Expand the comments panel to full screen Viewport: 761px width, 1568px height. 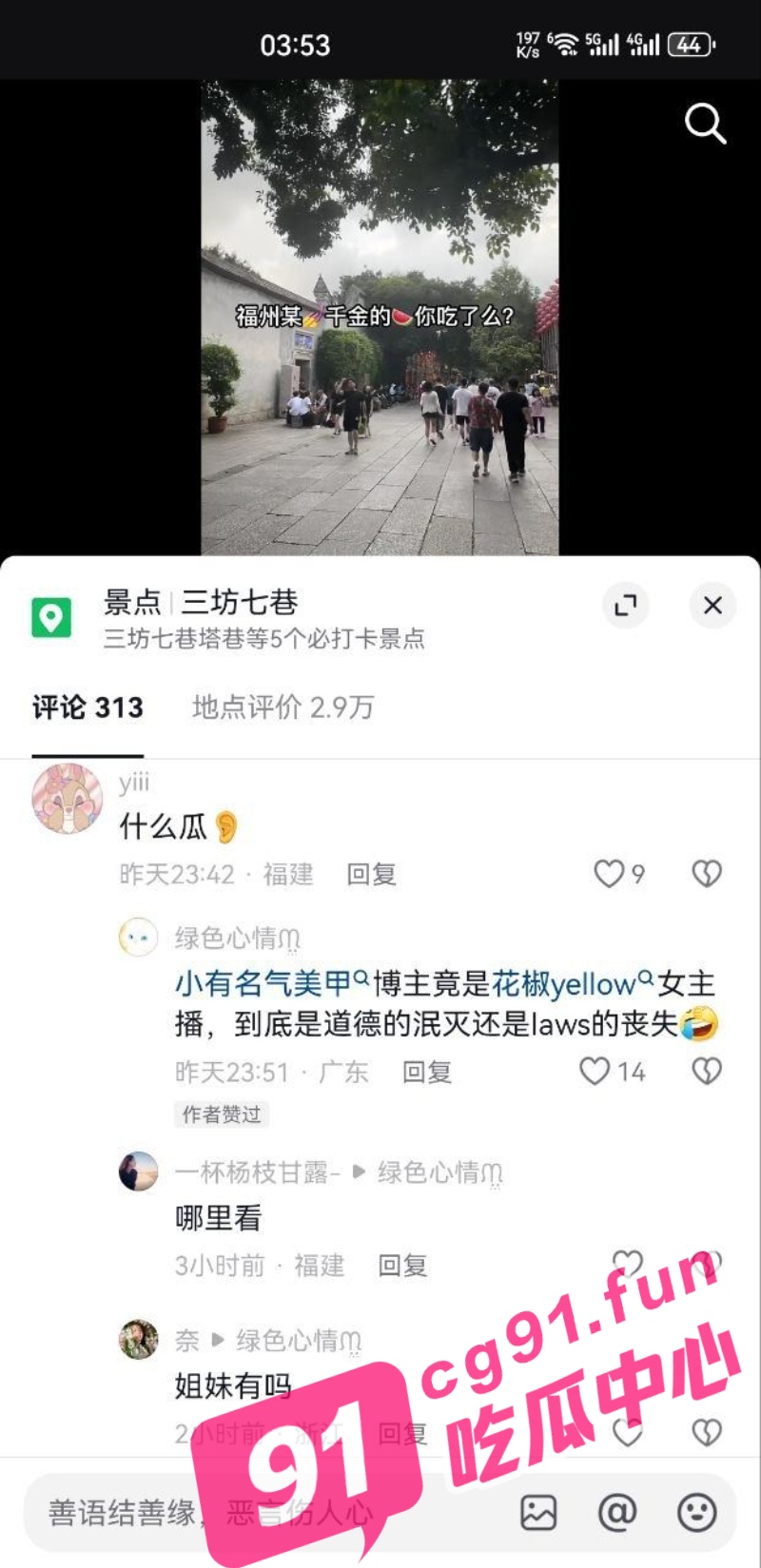point(626,605)
